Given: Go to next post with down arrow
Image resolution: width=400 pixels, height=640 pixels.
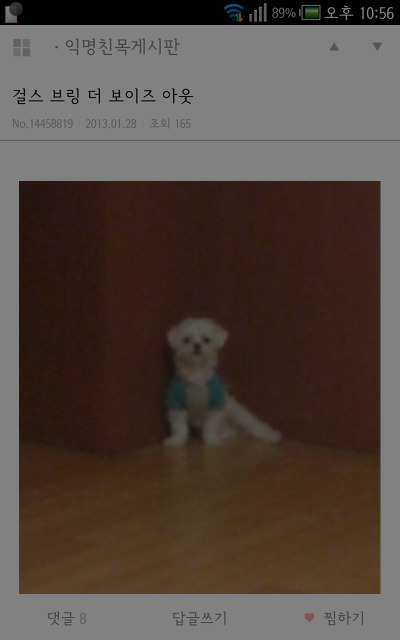Looking at the screenshot, I should pyautogui.click(x=377, y=47).
